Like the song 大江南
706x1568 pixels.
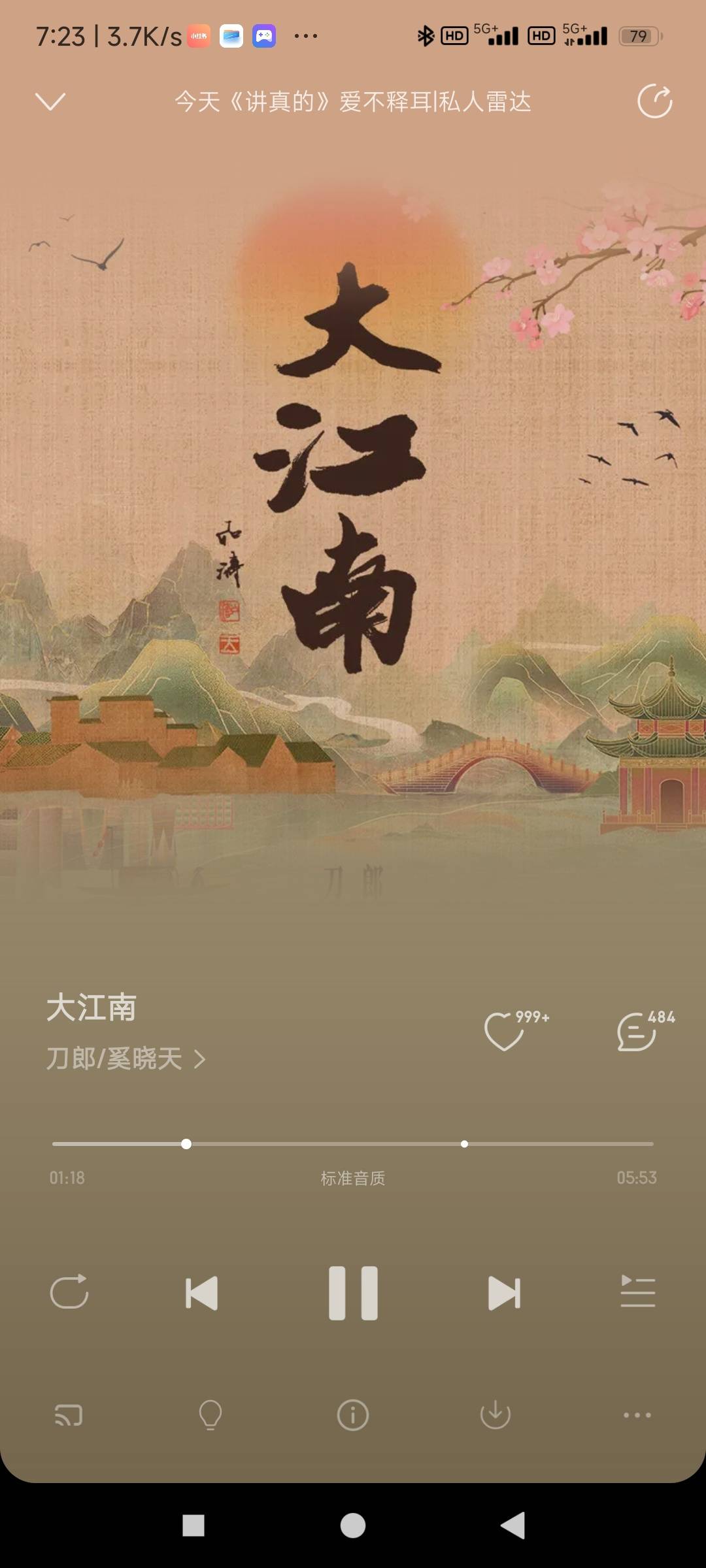503,1031
